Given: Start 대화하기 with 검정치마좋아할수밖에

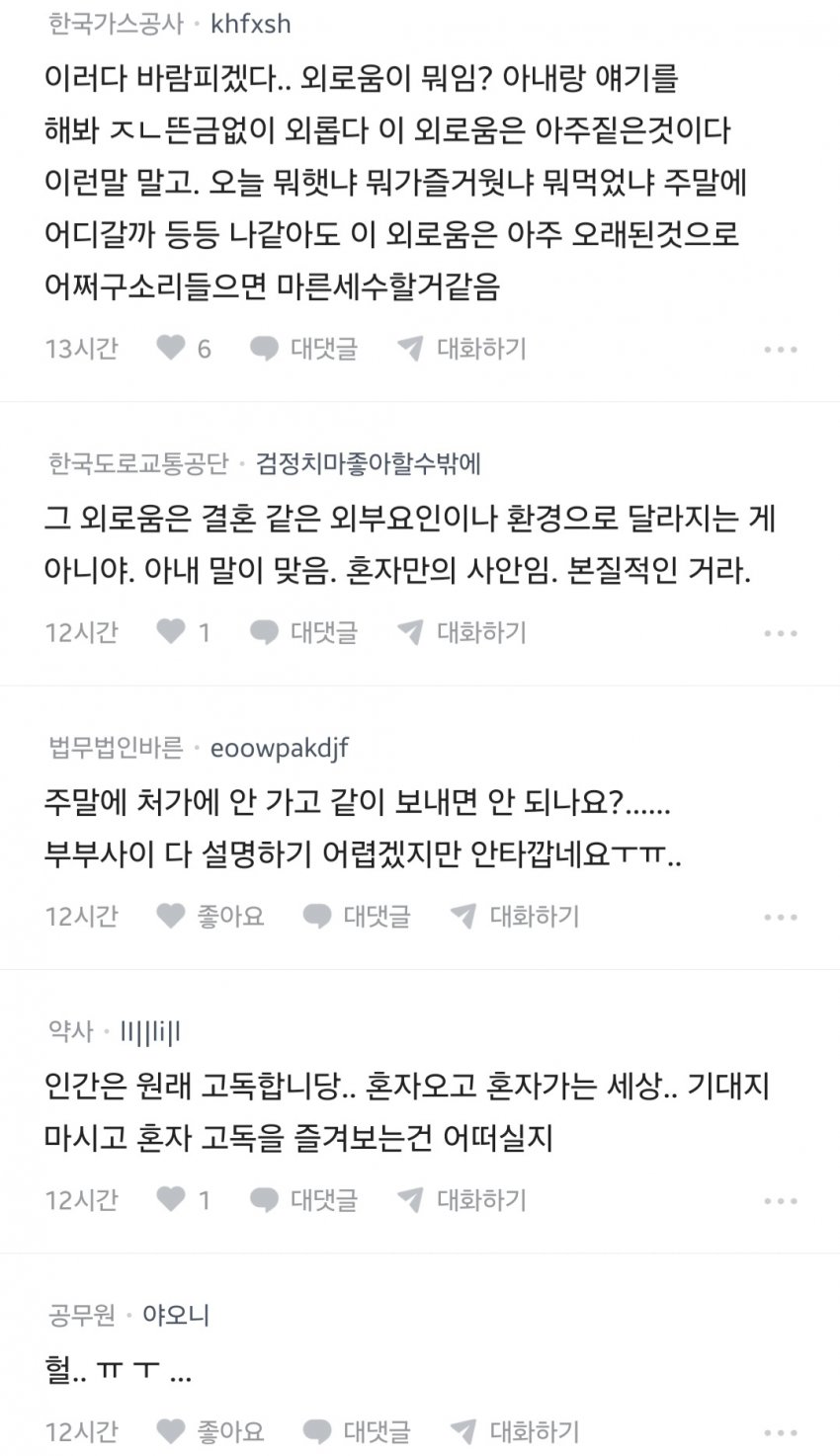Looking at the screenshot, I should tap(462, 631).
